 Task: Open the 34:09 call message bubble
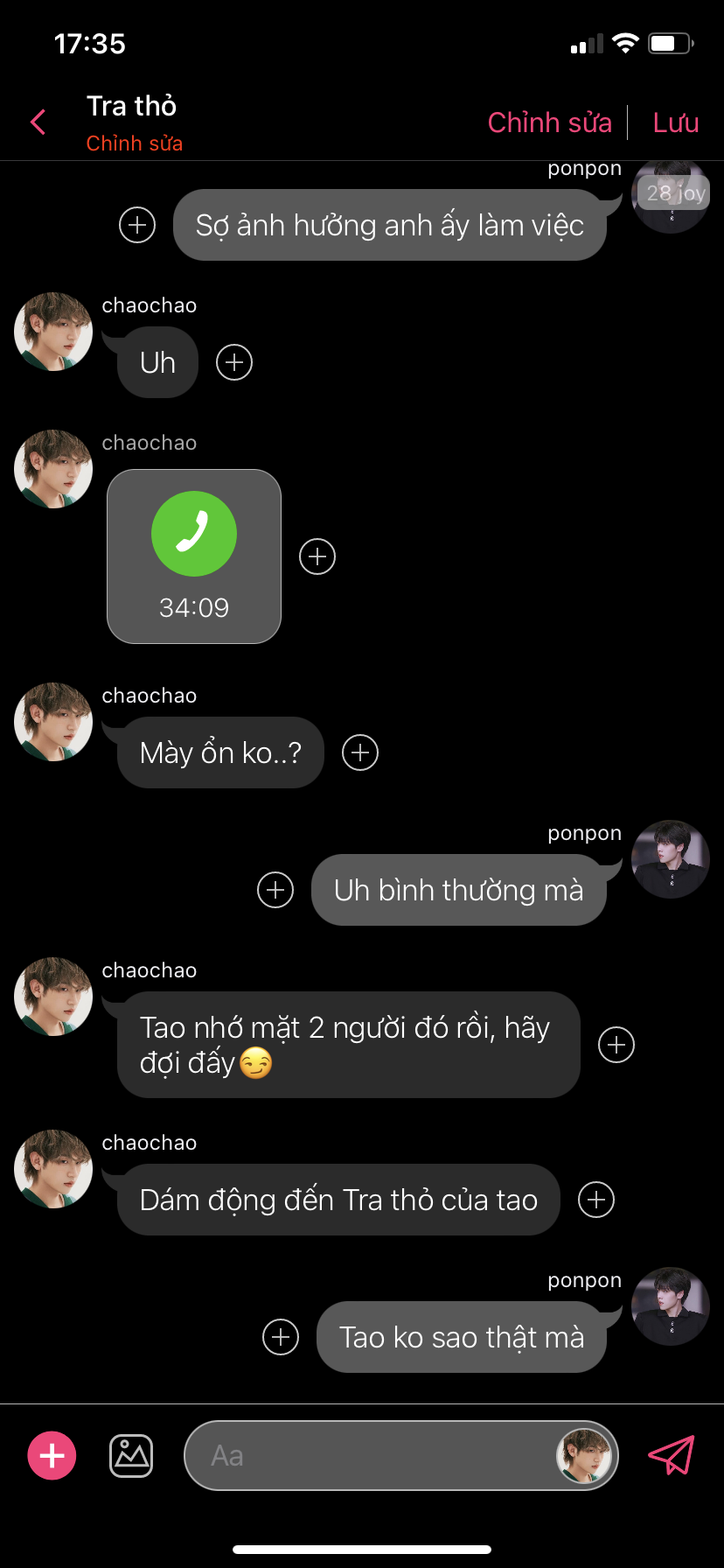tap(194, 556)
